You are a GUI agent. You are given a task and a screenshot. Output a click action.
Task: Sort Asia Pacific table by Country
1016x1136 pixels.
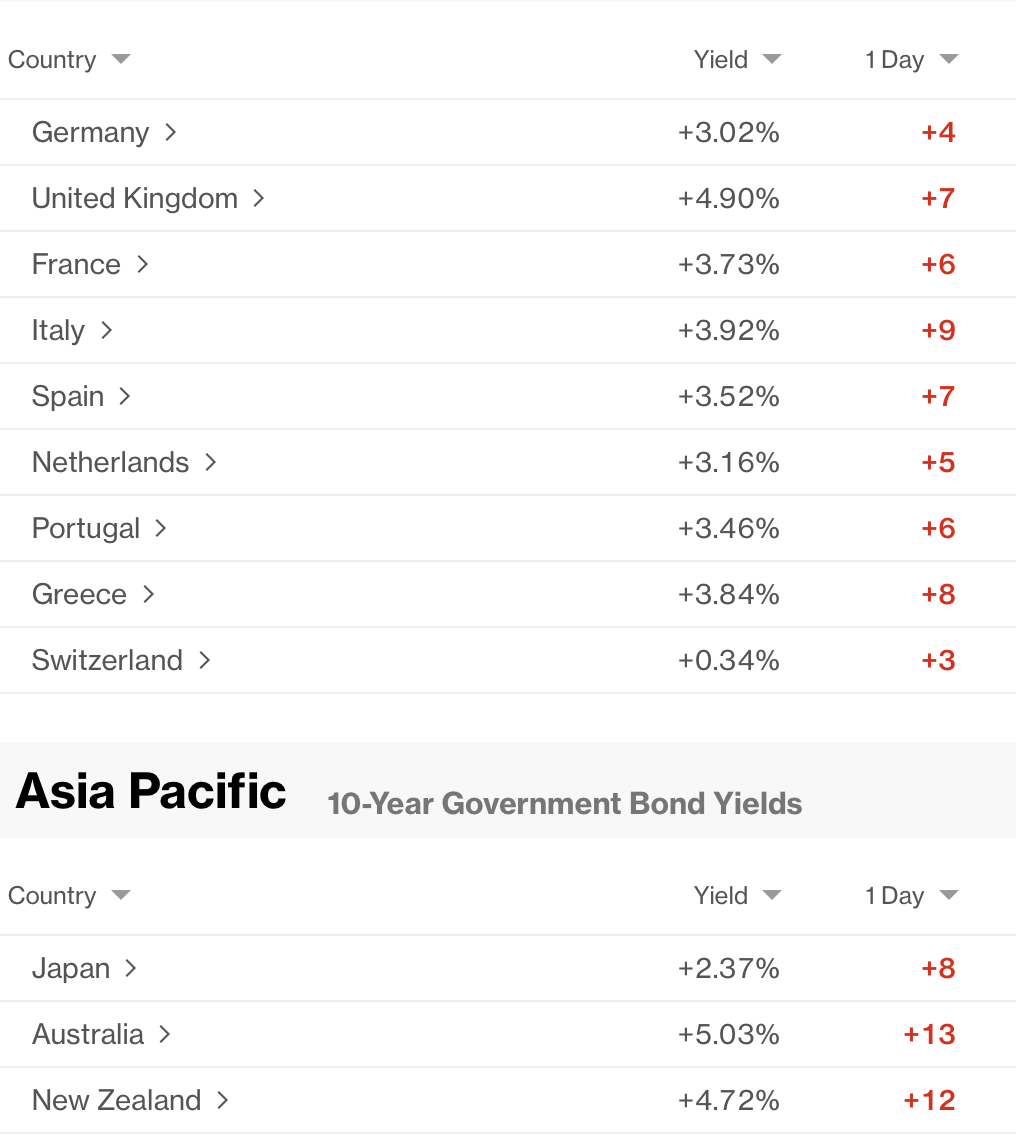pyautogui.click(x=69, y=896)
